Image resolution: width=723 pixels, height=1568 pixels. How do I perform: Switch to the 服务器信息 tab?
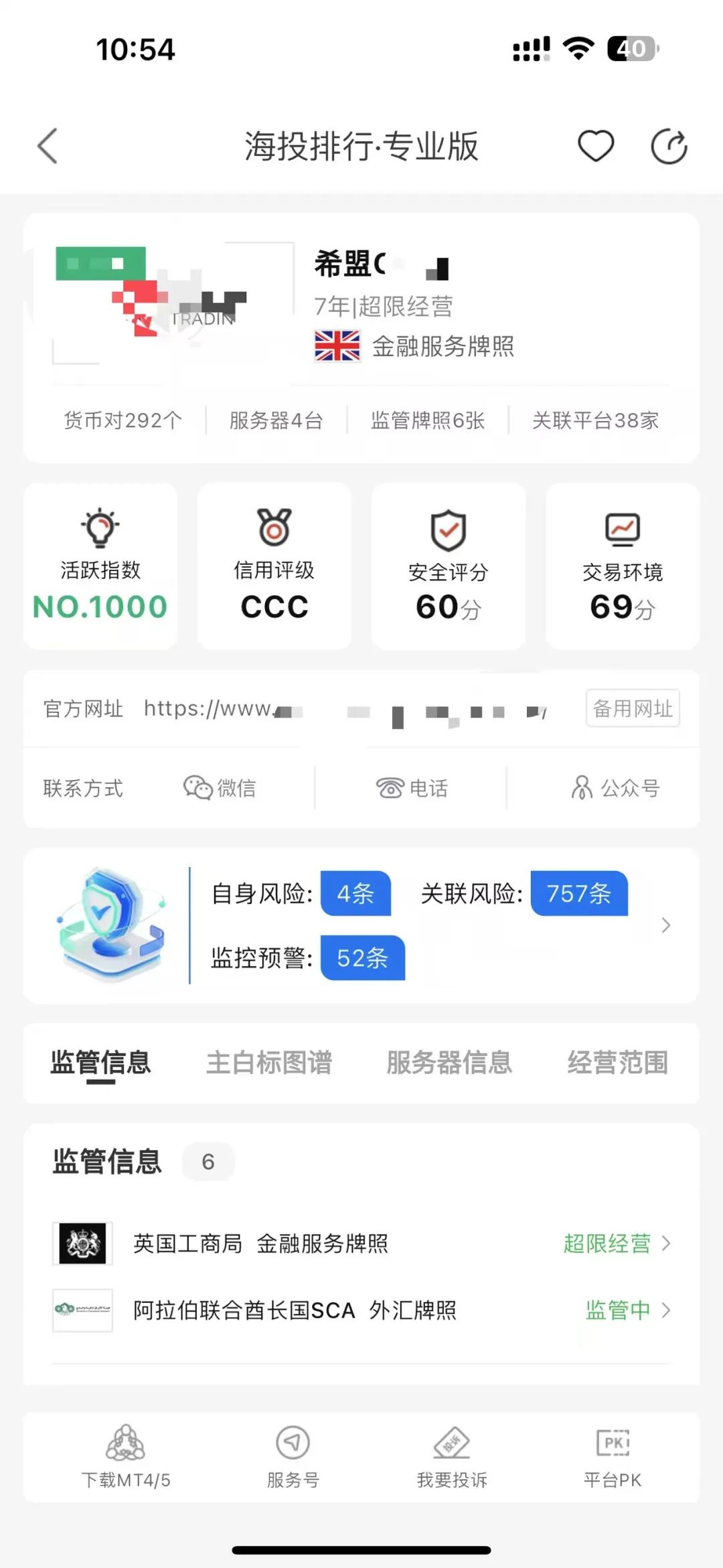(x=449, y=1063)
